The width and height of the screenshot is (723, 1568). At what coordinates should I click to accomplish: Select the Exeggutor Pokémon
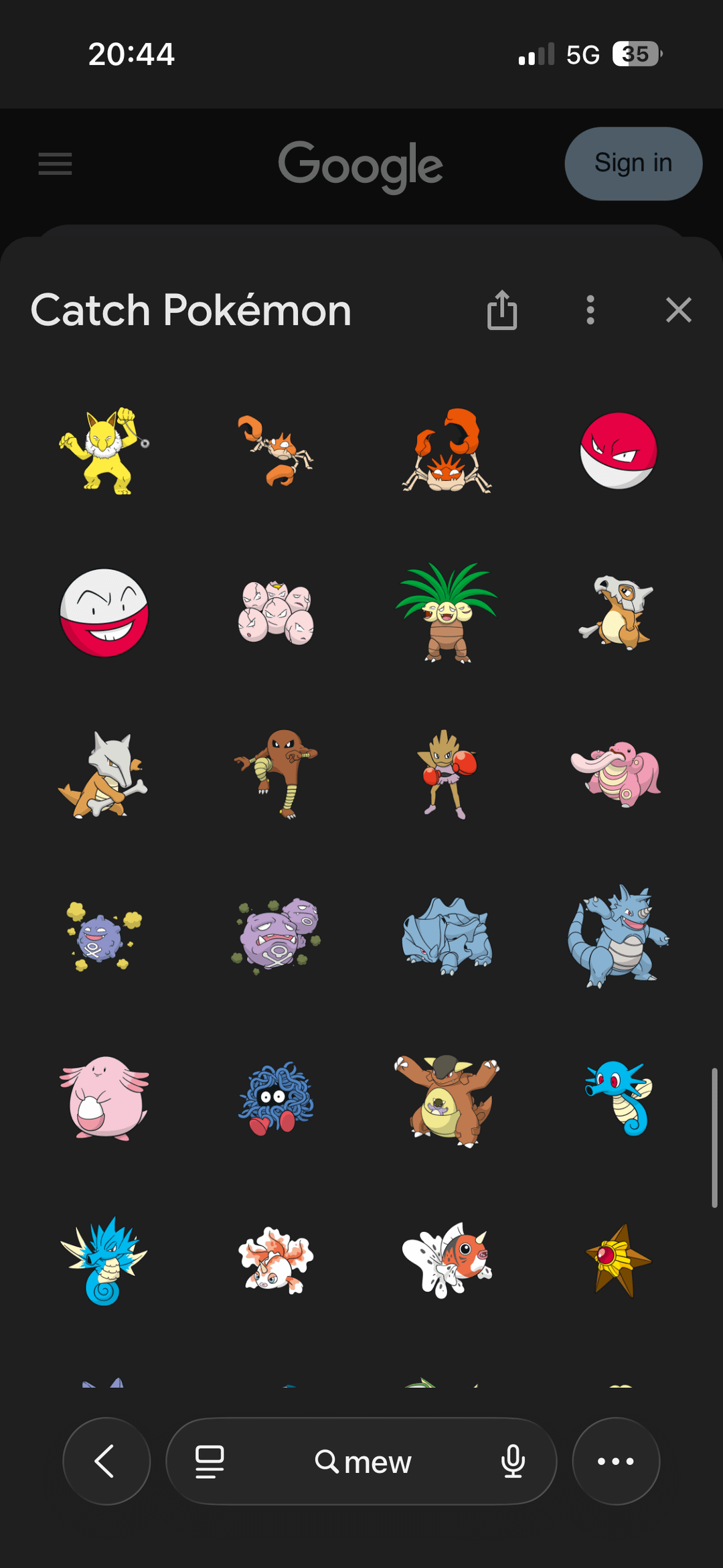click(x=447, y=613)
